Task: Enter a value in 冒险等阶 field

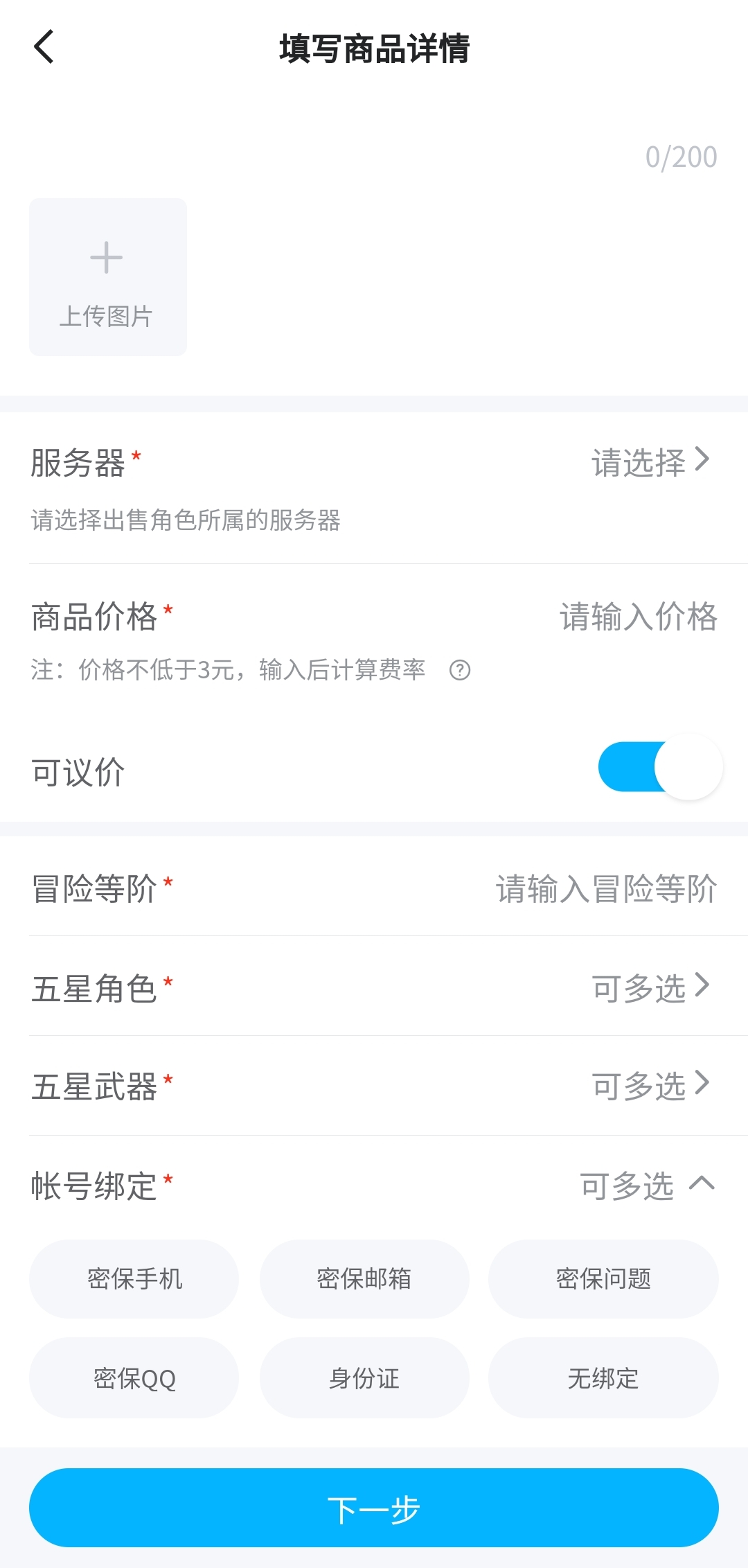Action: (606, 888)
